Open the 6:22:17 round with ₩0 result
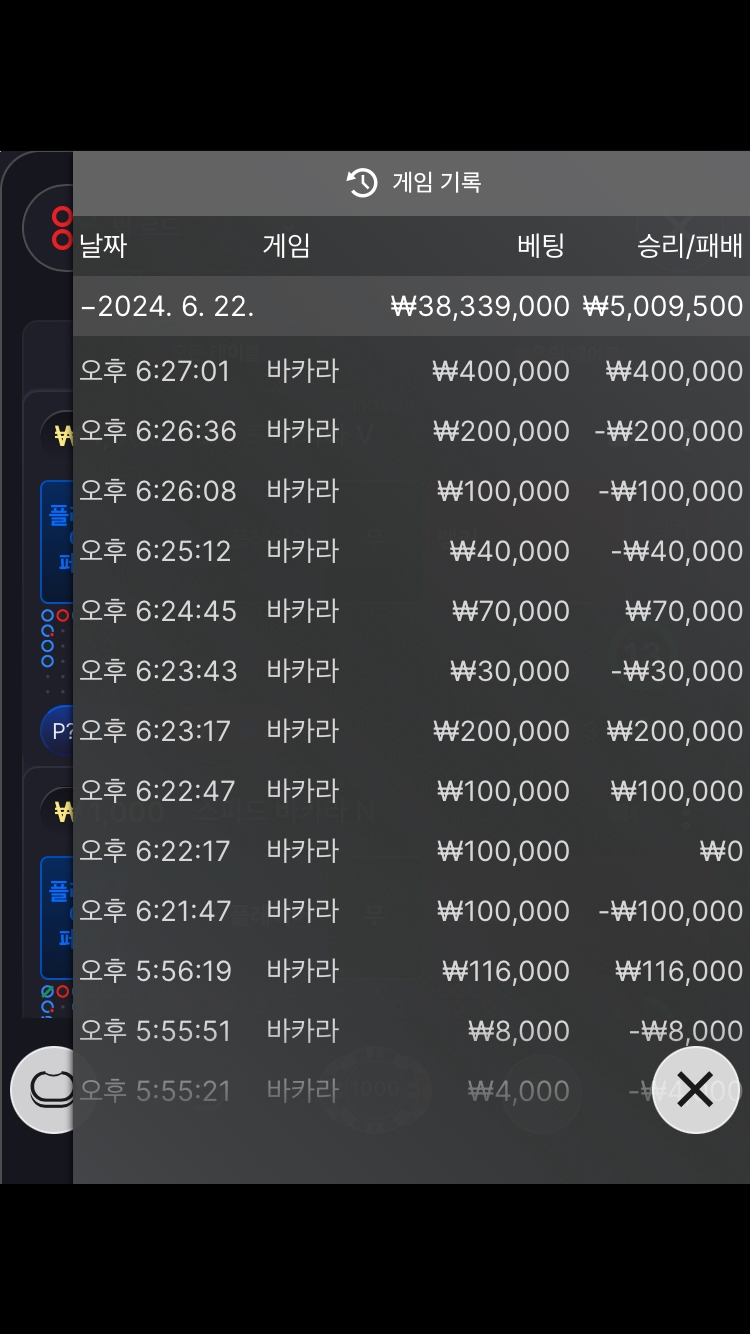The width and height of the screenshot is (750, 1334). click(411, 851)
